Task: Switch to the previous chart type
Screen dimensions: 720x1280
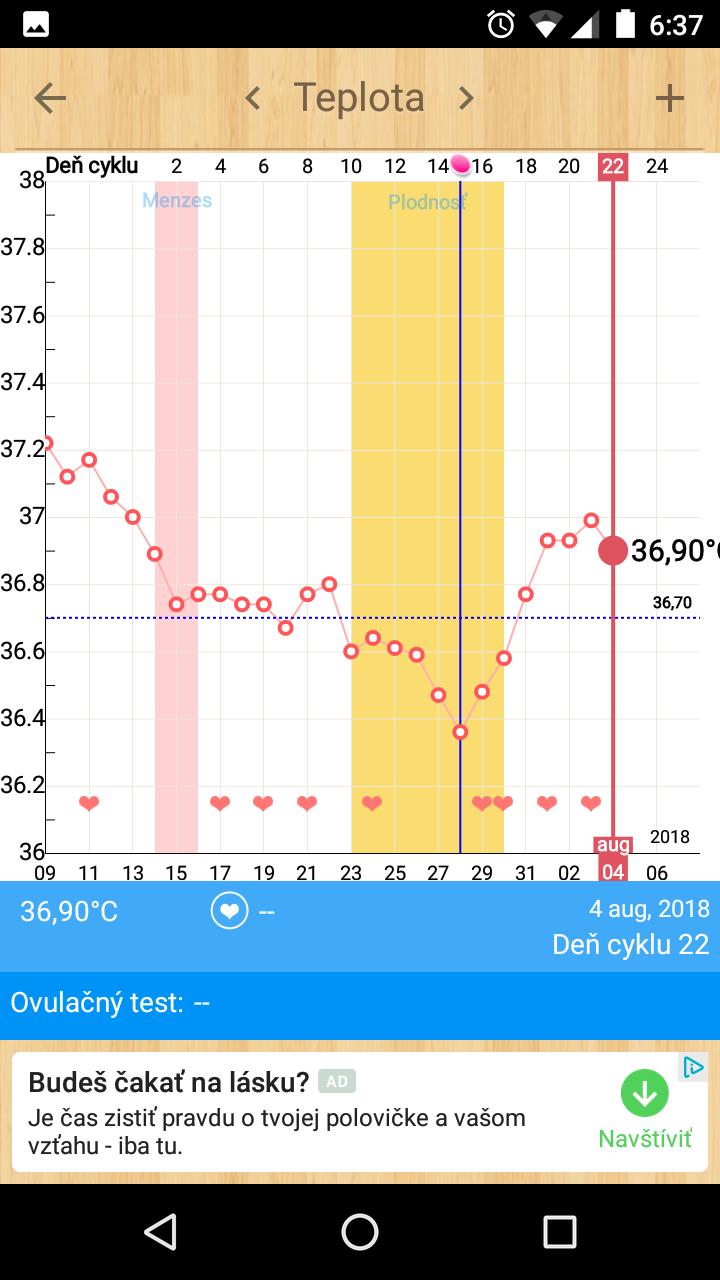Action: (253, 98)
